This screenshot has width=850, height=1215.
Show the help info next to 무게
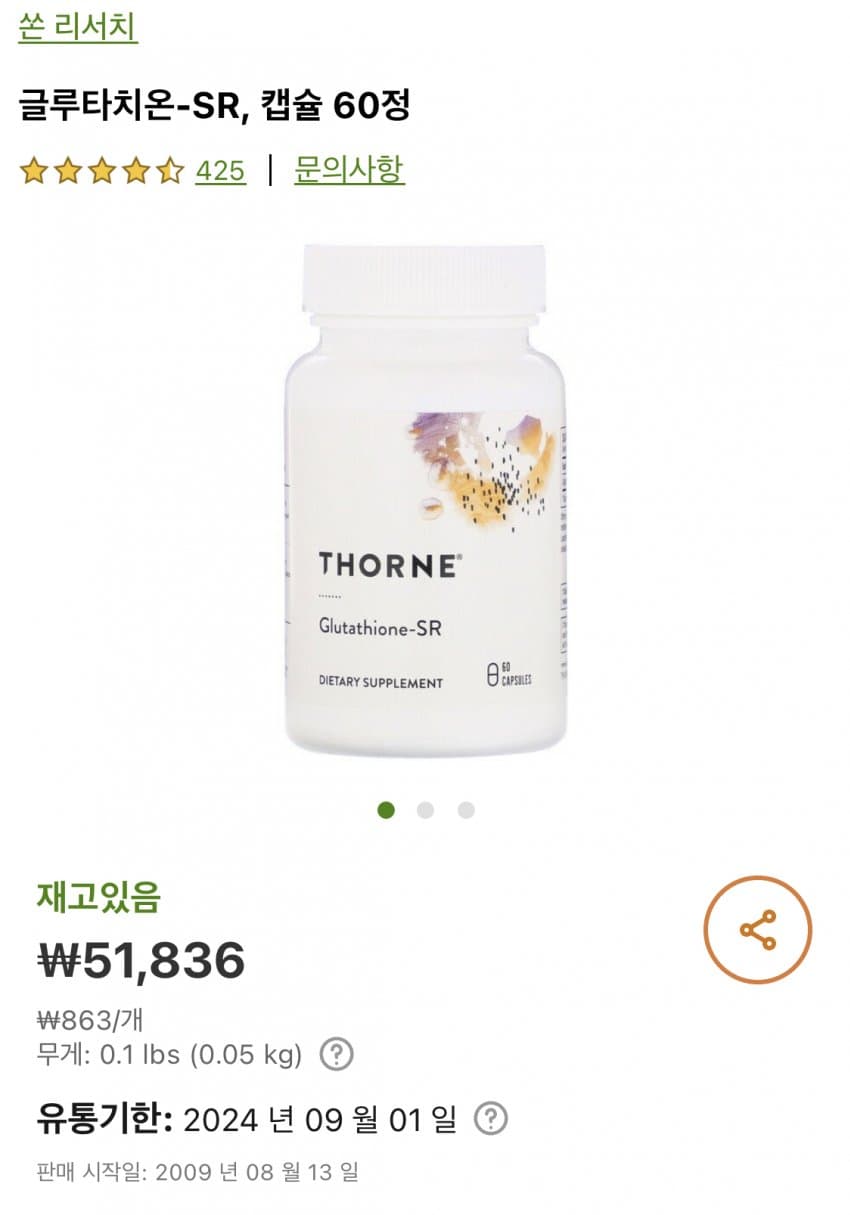click(x=336, y=1054)
